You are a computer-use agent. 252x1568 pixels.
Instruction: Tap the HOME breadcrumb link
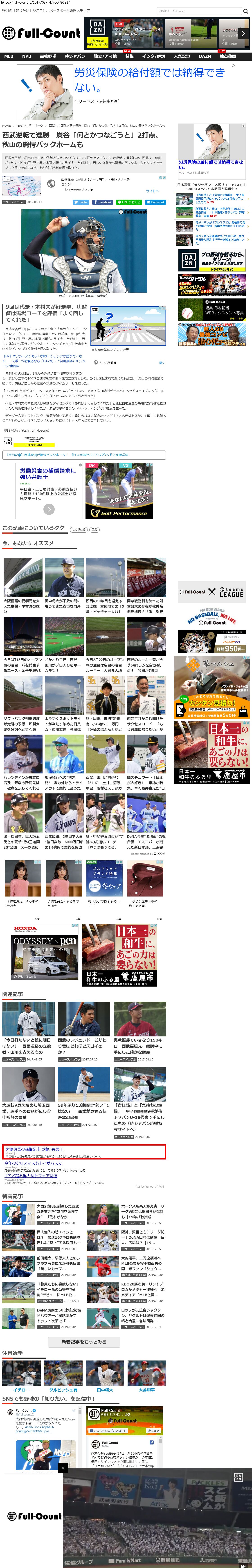coord(6,125)
